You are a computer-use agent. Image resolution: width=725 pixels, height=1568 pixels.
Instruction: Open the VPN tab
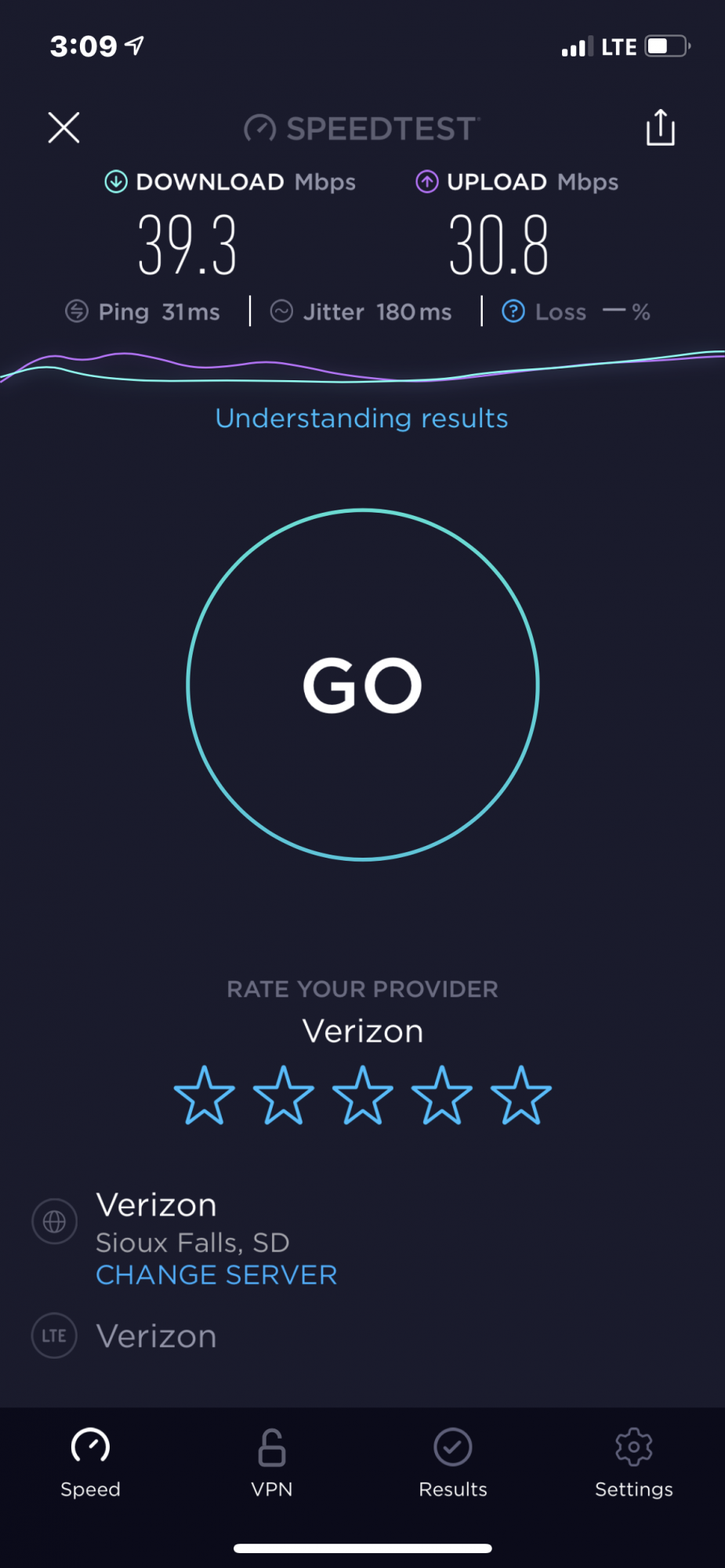click(272, 1463)
